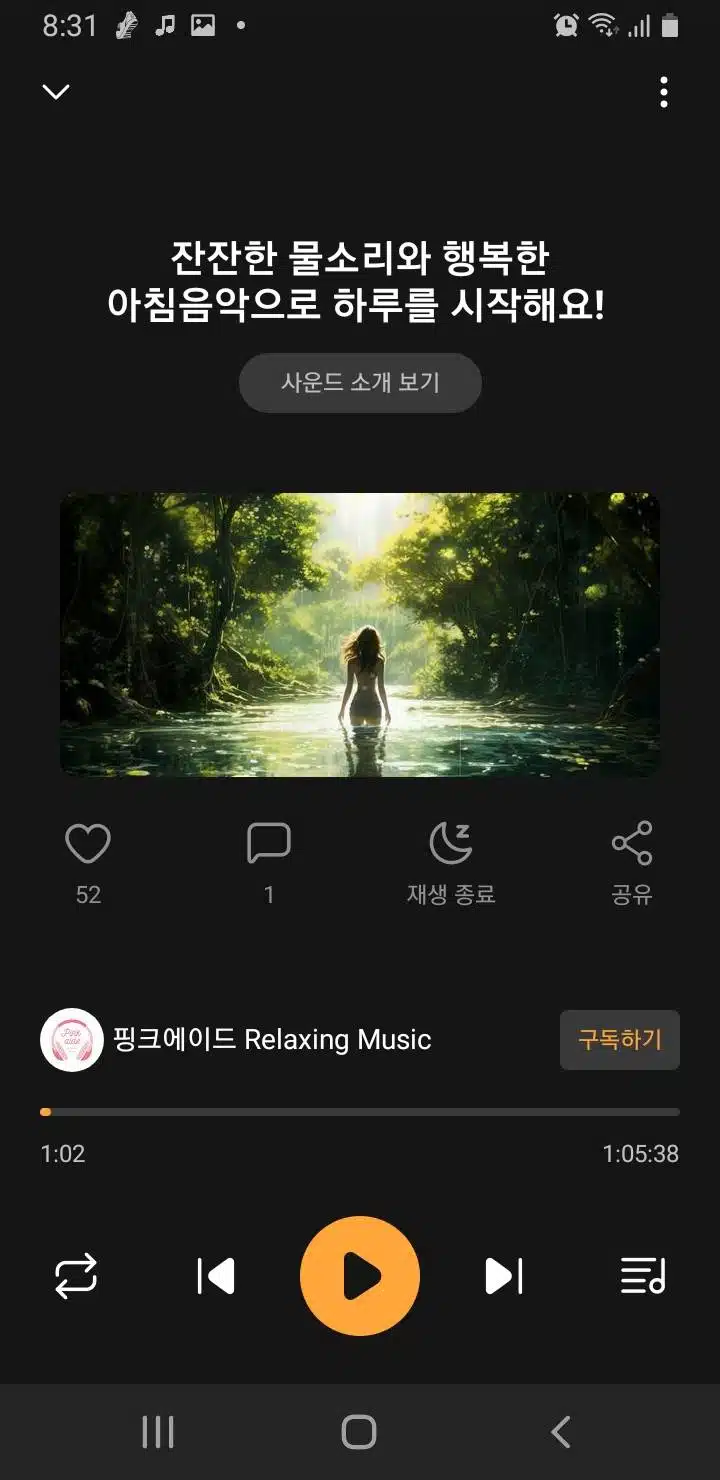Go back using the system back button
The image size is (720, 1480).
click(x=561, y=1432)
